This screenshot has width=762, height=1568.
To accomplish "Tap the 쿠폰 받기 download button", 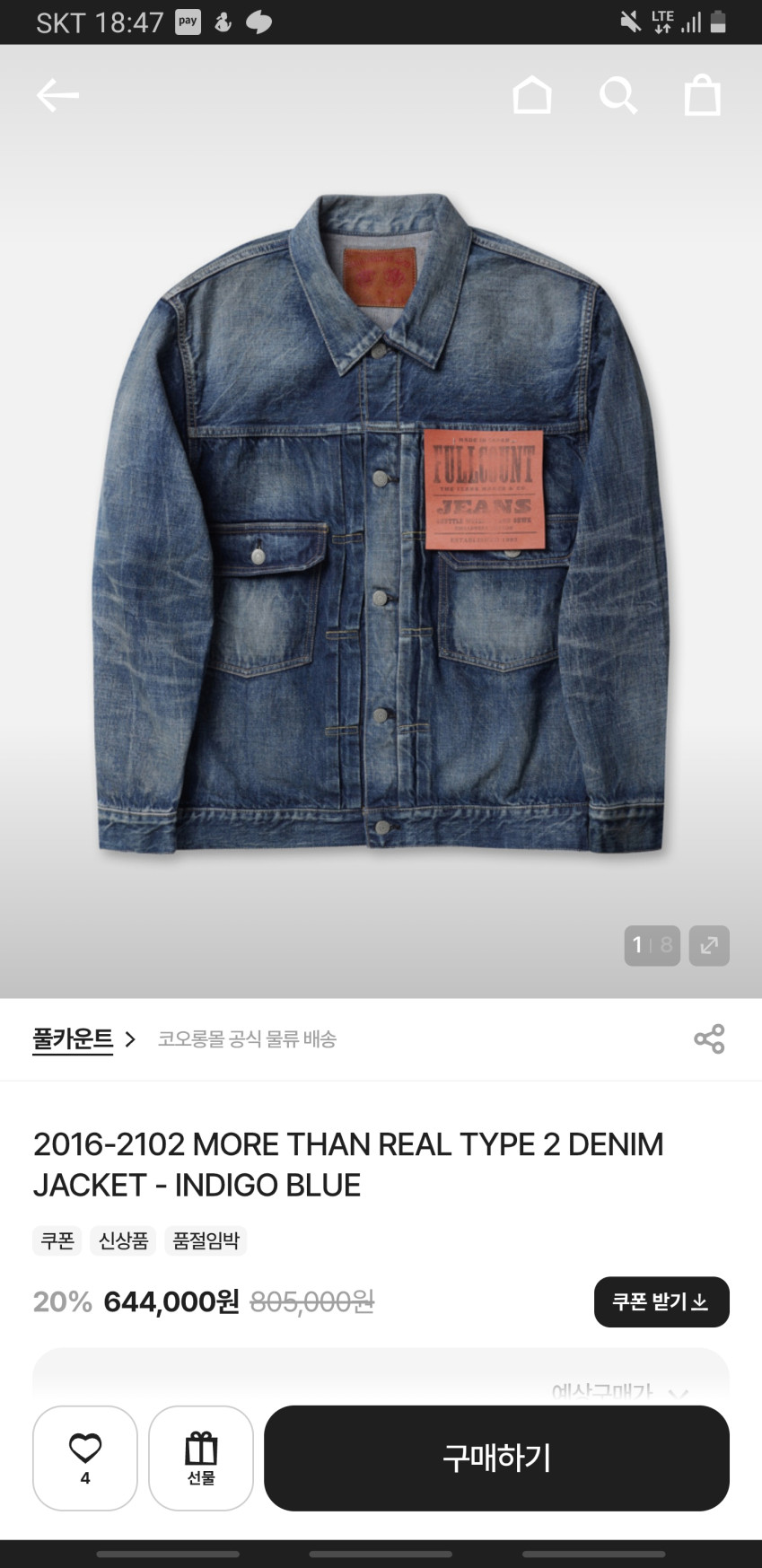I will (661, 1301).
